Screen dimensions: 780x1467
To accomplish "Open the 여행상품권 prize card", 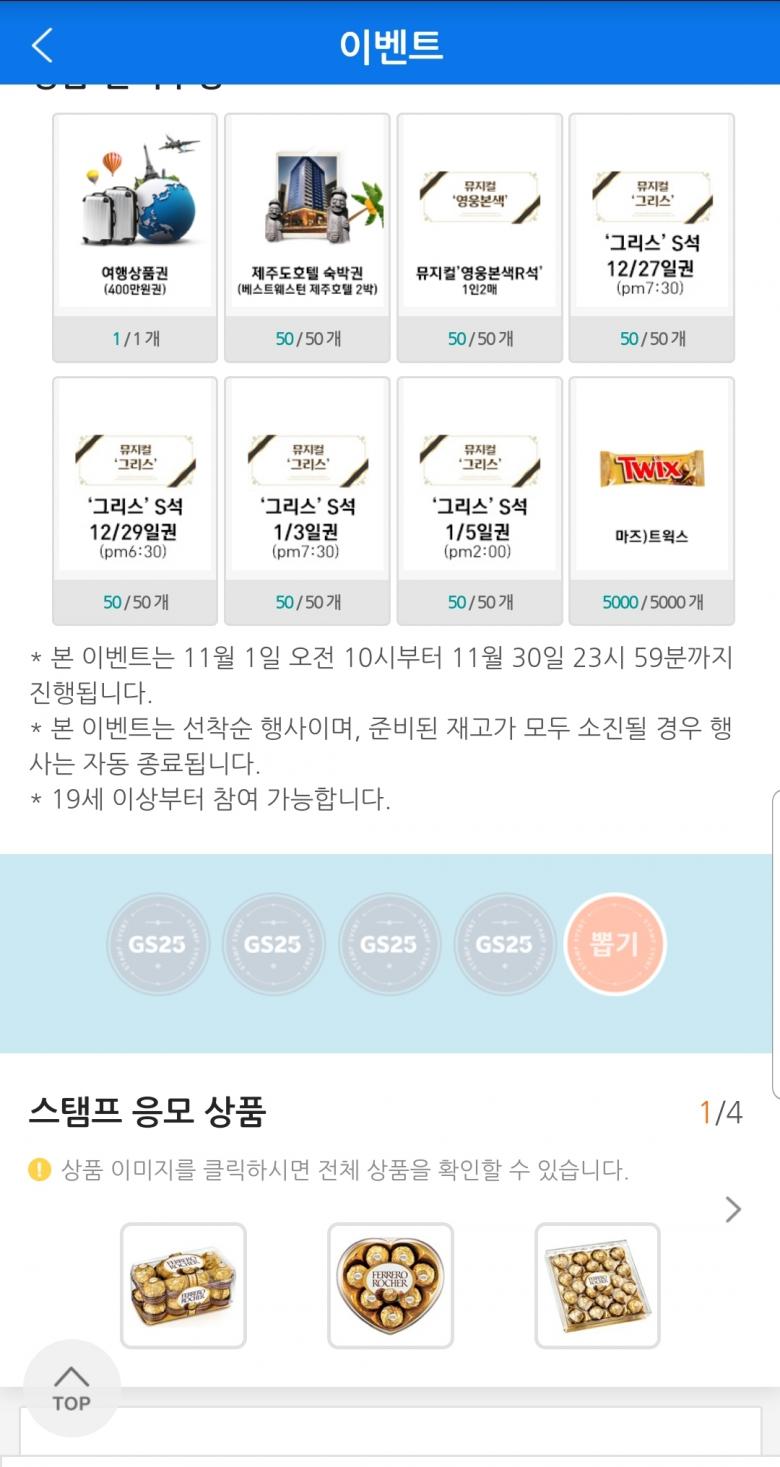I will pyautogui.click(x=135, y=237).
